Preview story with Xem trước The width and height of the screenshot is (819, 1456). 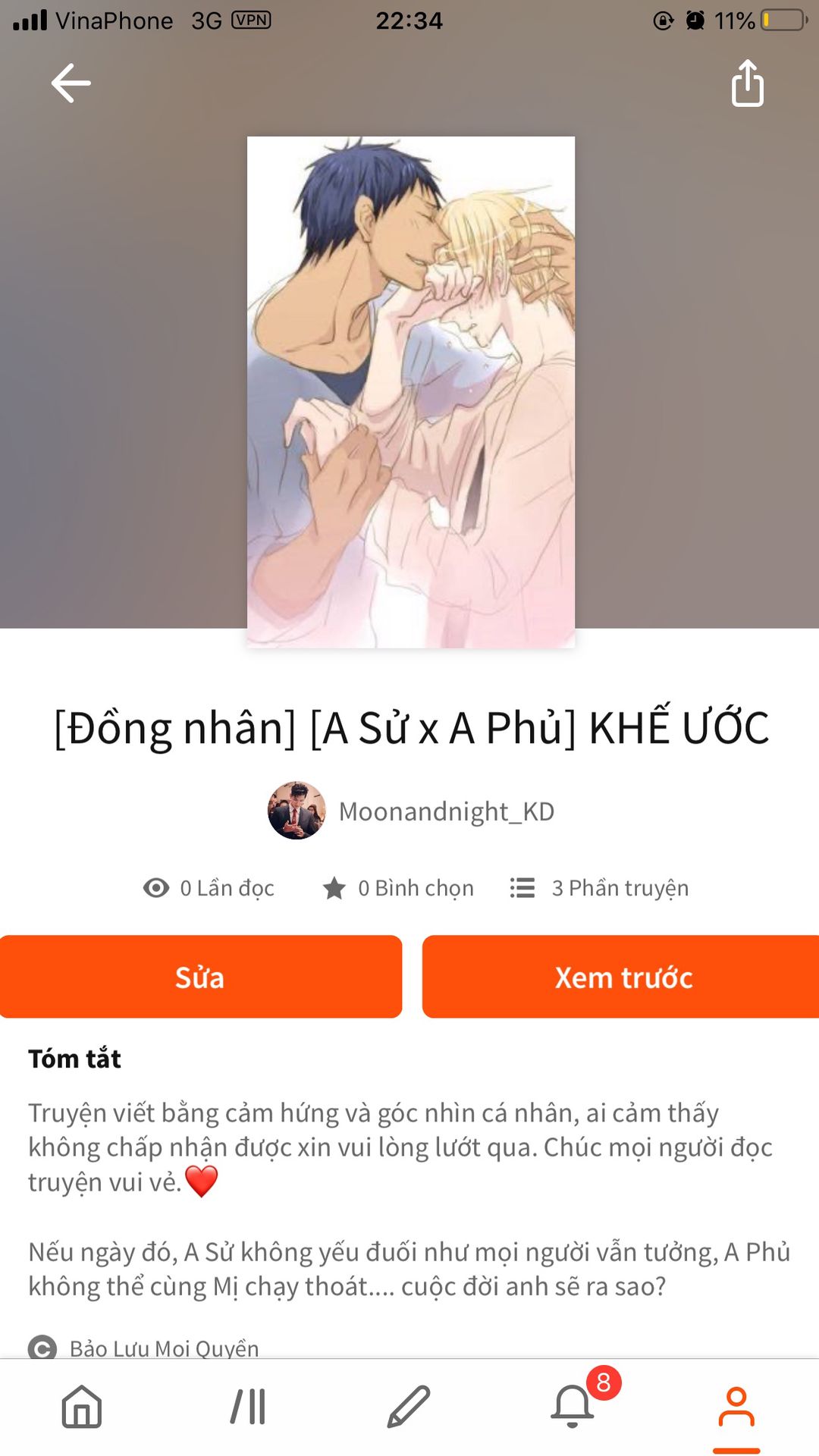[622, 977]
